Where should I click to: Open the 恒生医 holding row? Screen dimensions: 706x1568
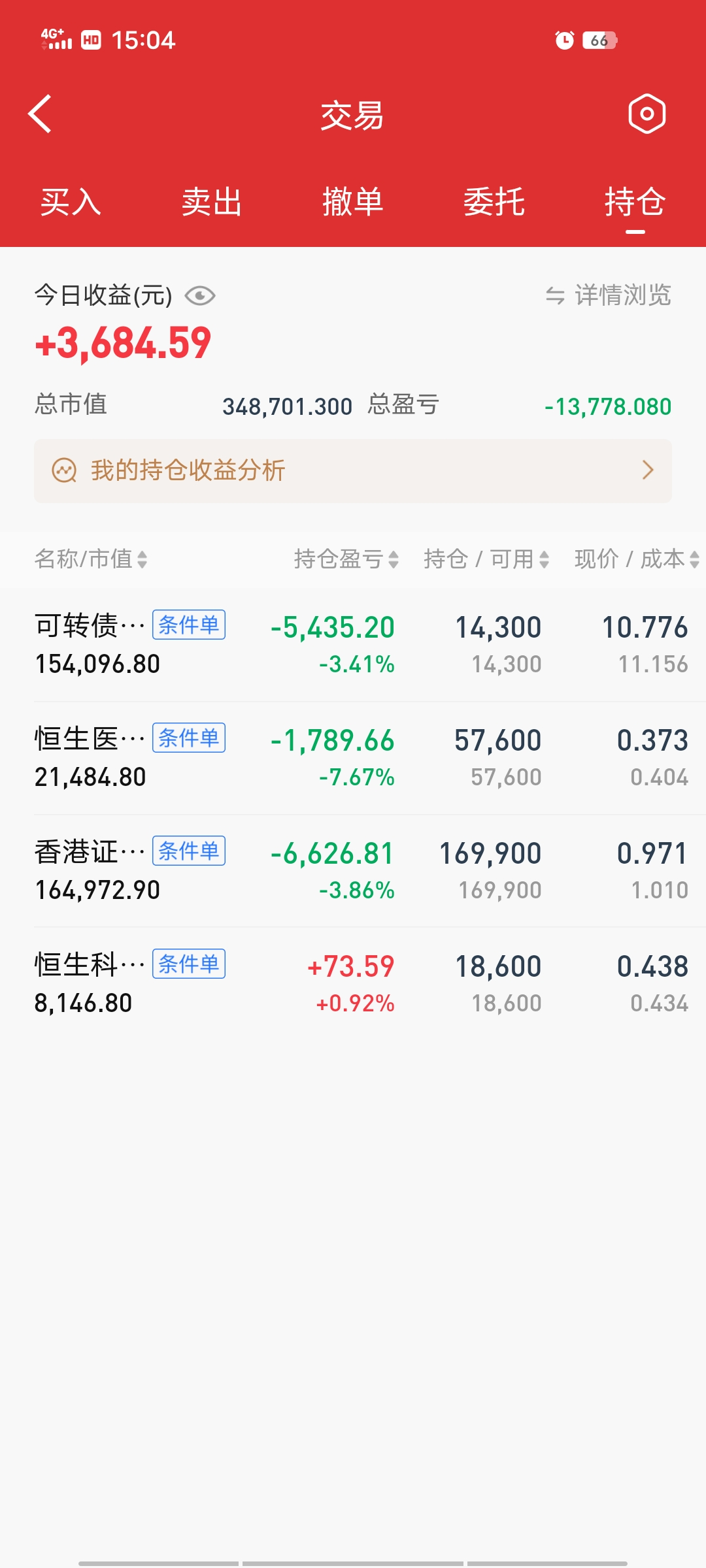pos(353,758)
